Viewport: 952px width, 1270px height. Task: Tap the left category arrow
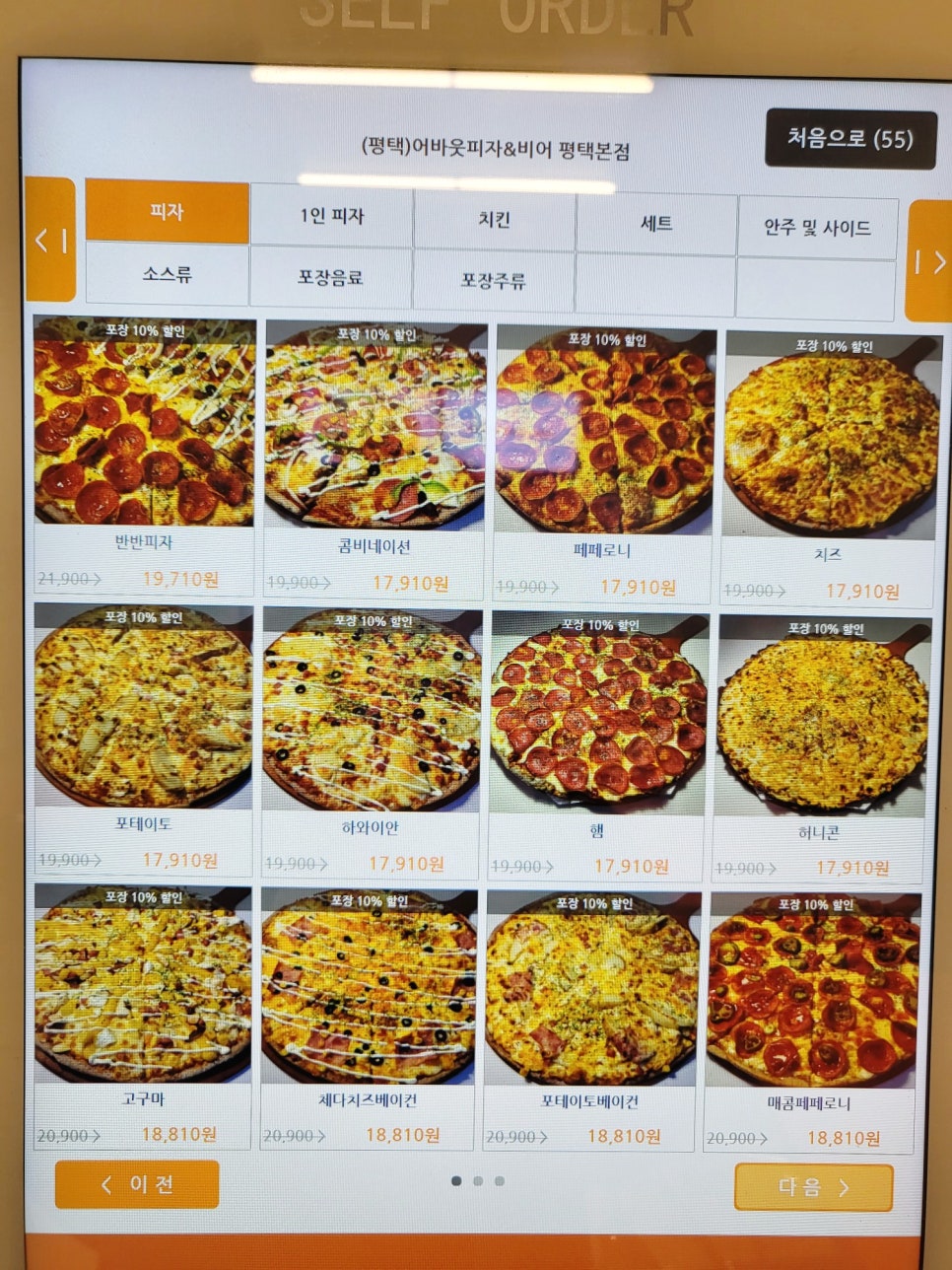pos(50,240)
